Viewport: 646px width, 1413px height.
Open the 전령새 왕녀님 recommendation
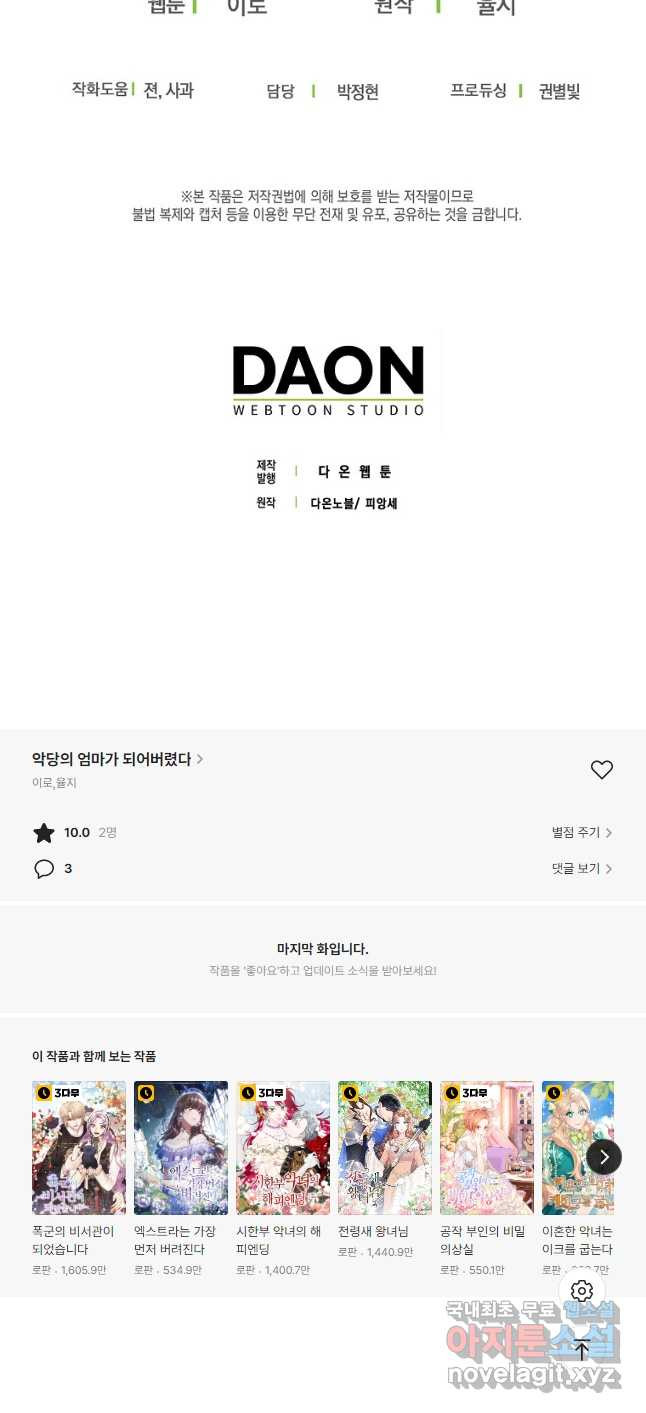385,1148
